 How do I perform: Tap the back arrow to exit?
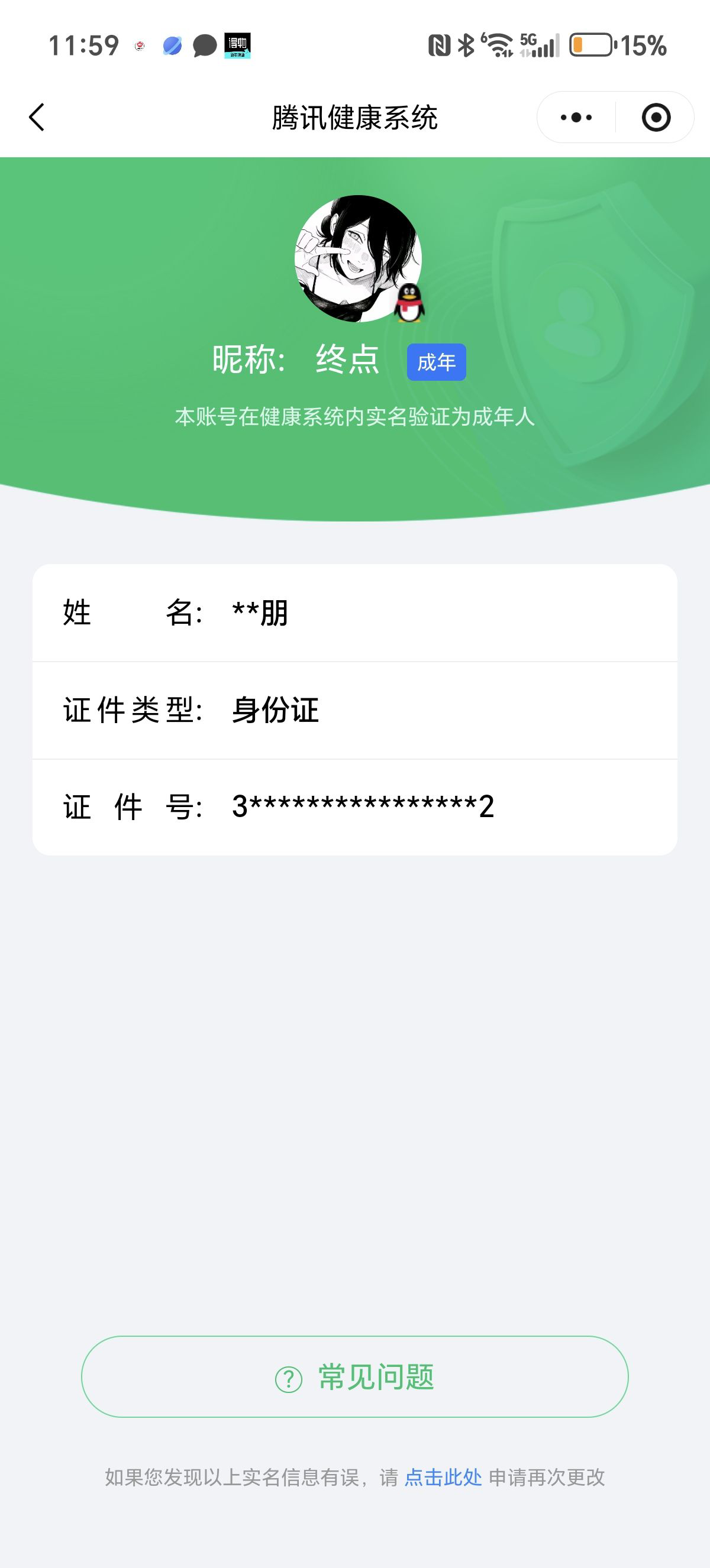coord(38,116)
